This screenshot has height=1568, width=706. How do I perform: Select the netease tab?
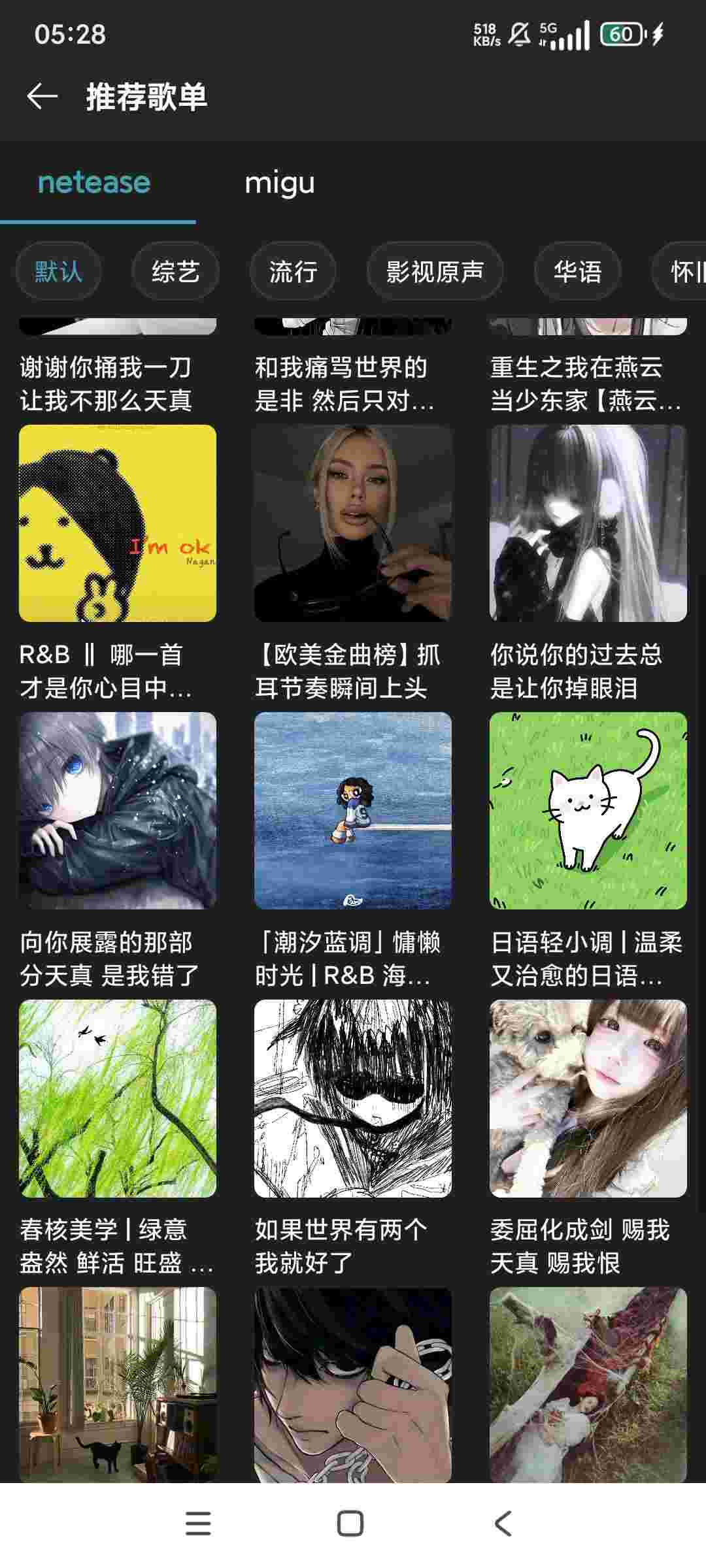click(94, 183)
